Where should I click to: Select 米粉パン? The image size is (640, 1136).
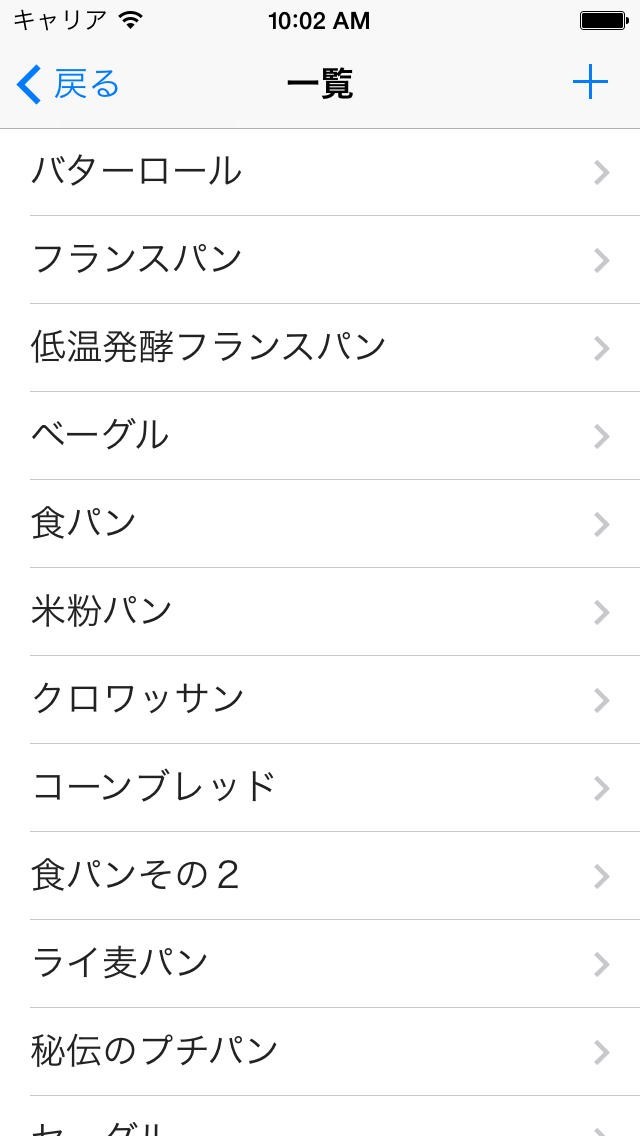(x=320, y=612)
